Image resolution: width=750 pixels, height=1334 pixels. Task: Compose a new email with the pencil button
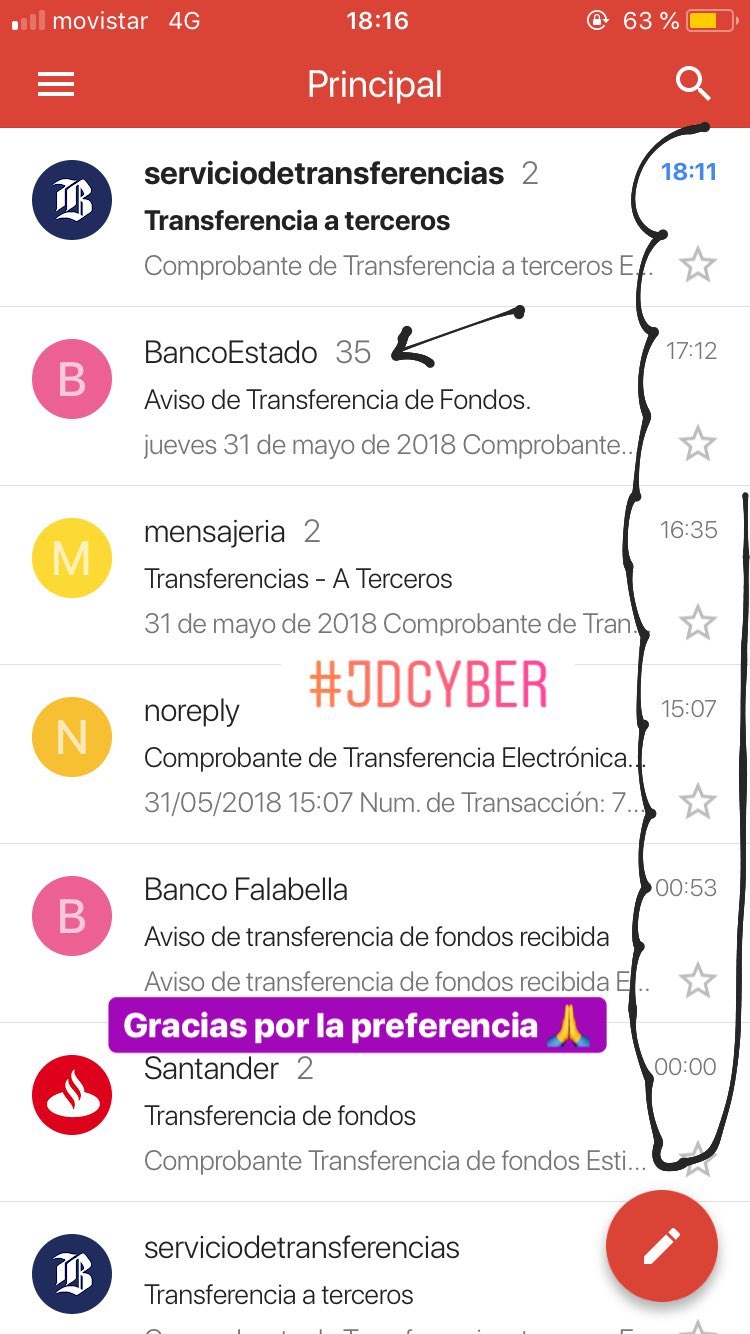click(x=662, y=1246)
